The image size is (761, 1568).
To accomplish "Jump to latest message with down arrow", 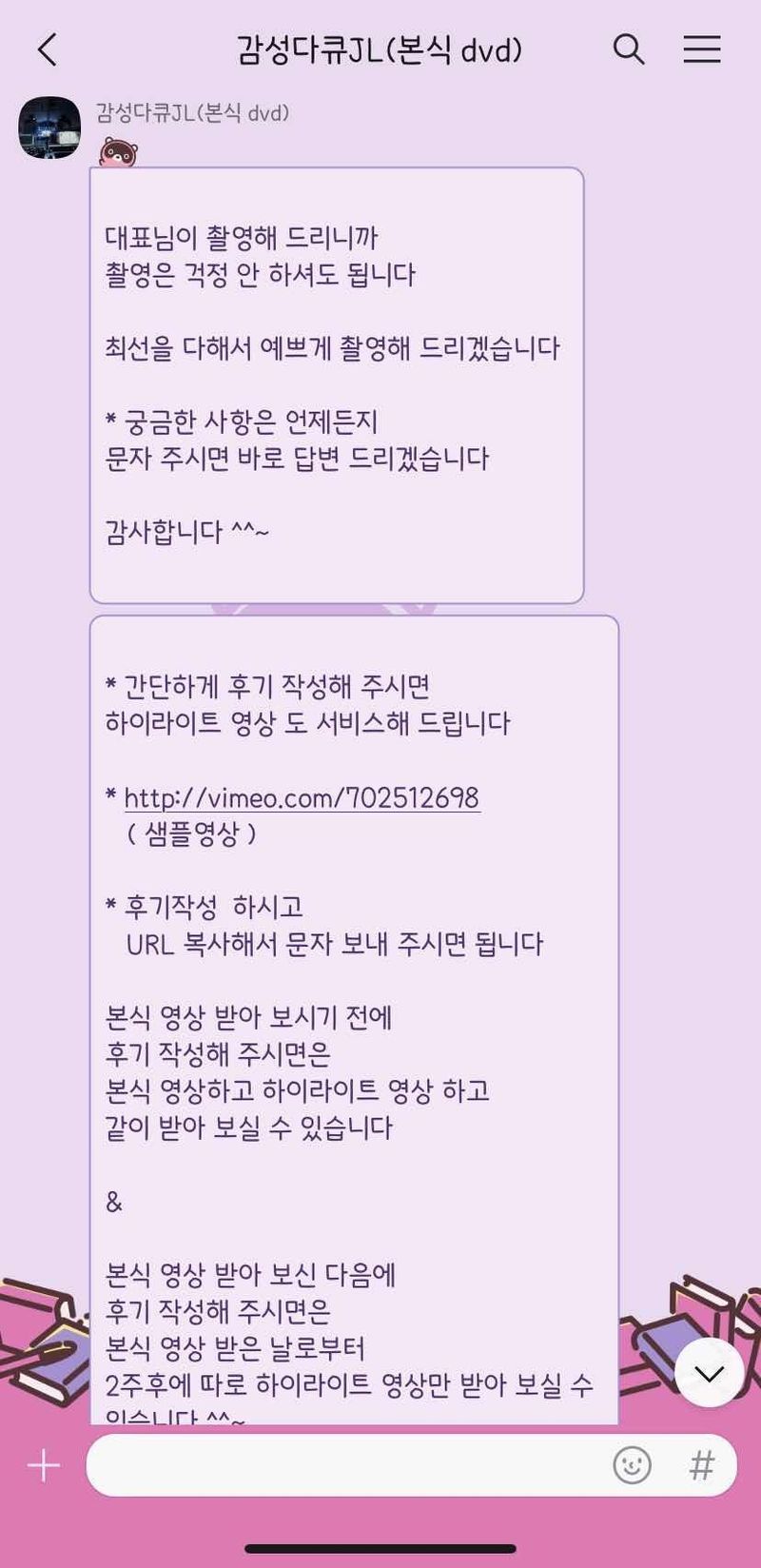I will 709,1372.
